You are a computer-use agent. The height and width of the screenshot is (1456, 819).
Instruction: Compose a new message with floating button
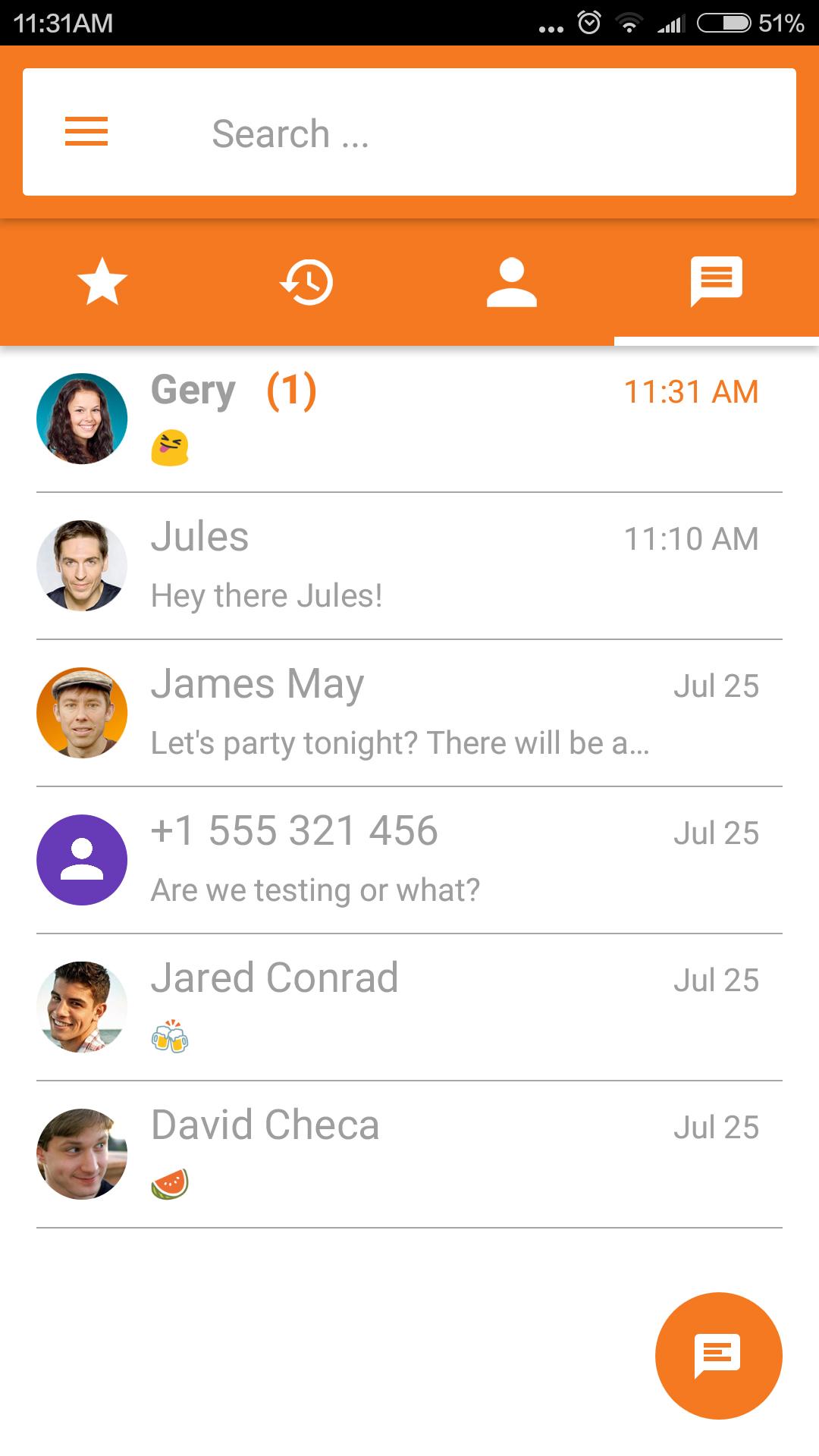tap(718, 1355)
